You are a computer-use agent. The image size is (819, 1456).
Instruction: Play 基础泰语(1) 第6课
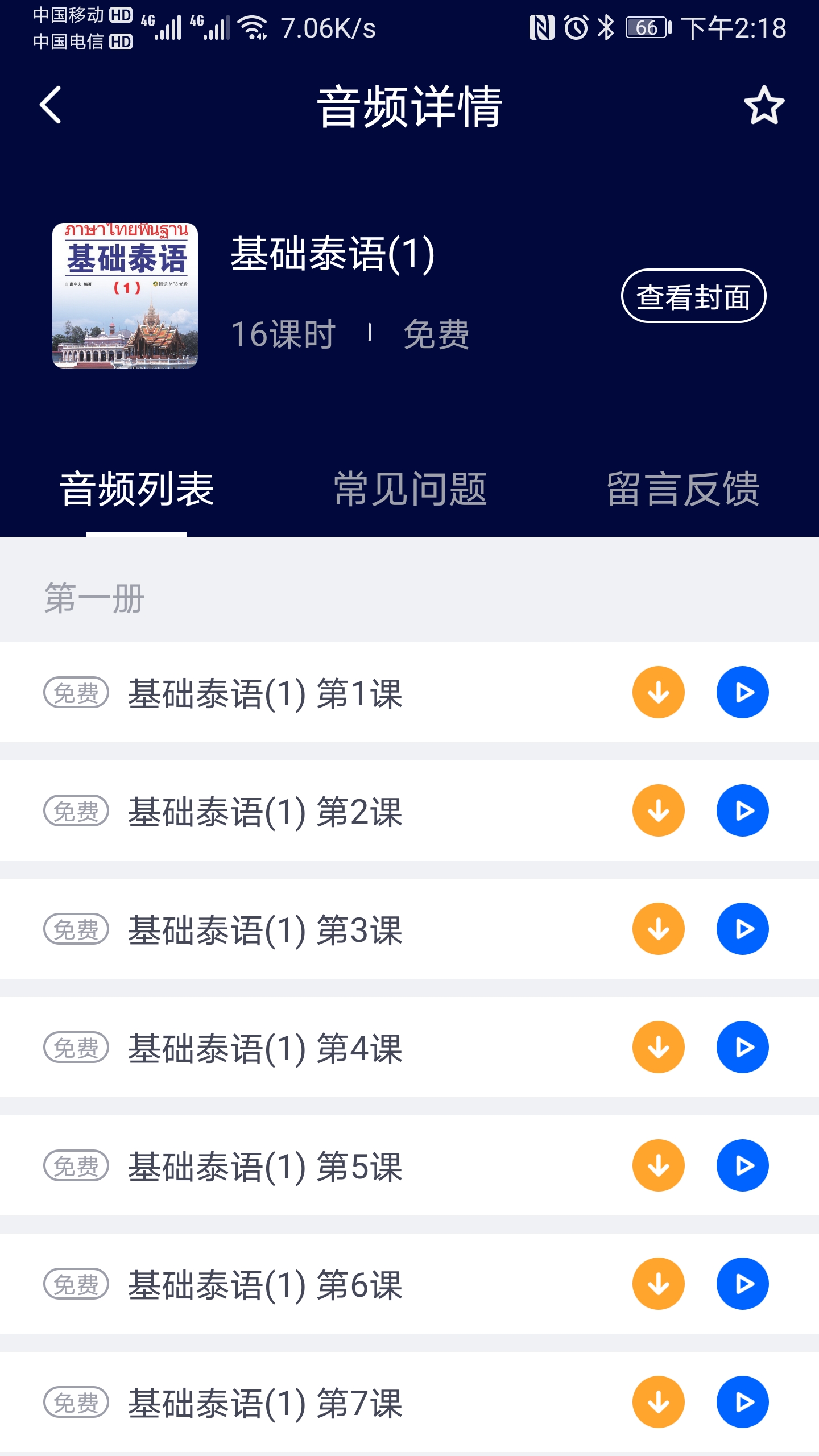742,1284
